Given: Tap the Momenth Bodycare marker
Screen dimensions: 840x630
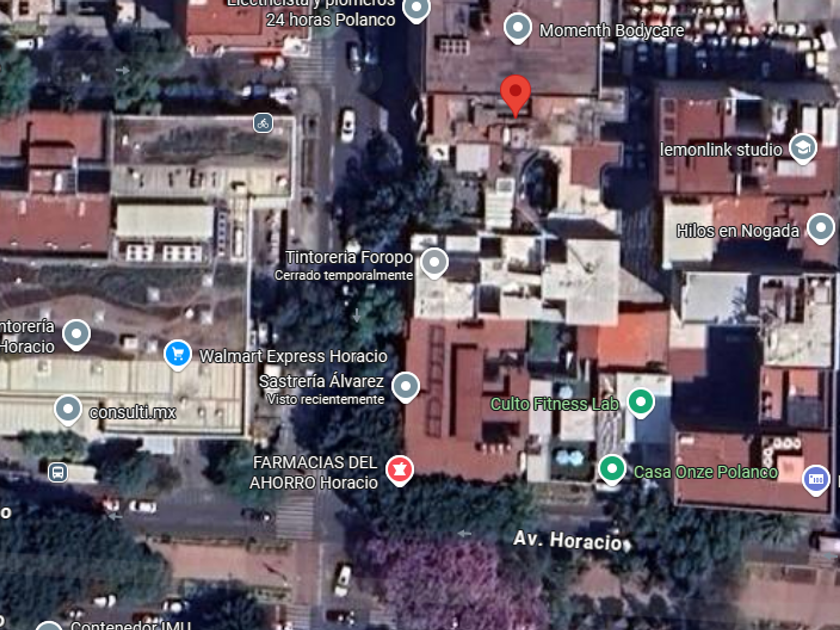Looking at the screenshot, I should [518, 28].
